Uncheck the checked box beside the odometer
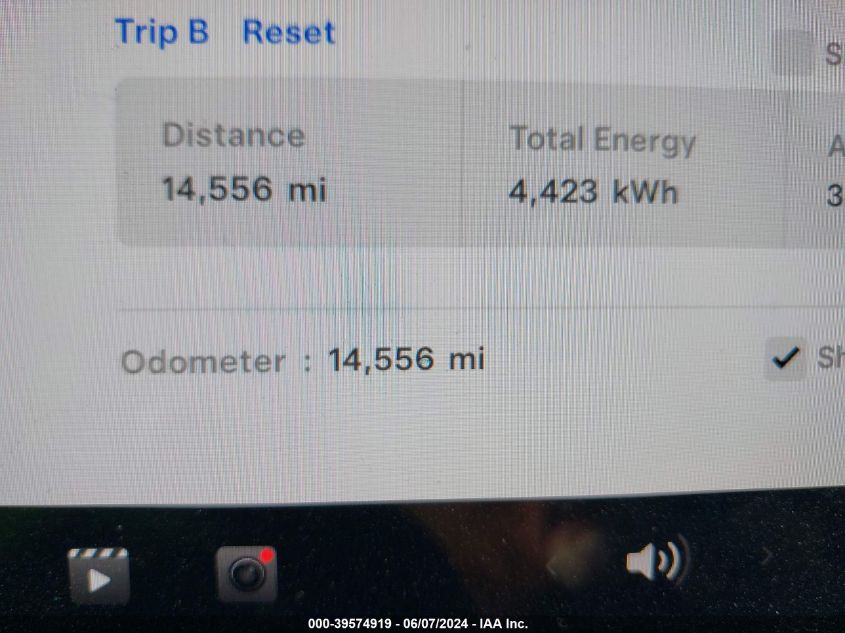Screen dimensions: 845x633 (785, 358)
